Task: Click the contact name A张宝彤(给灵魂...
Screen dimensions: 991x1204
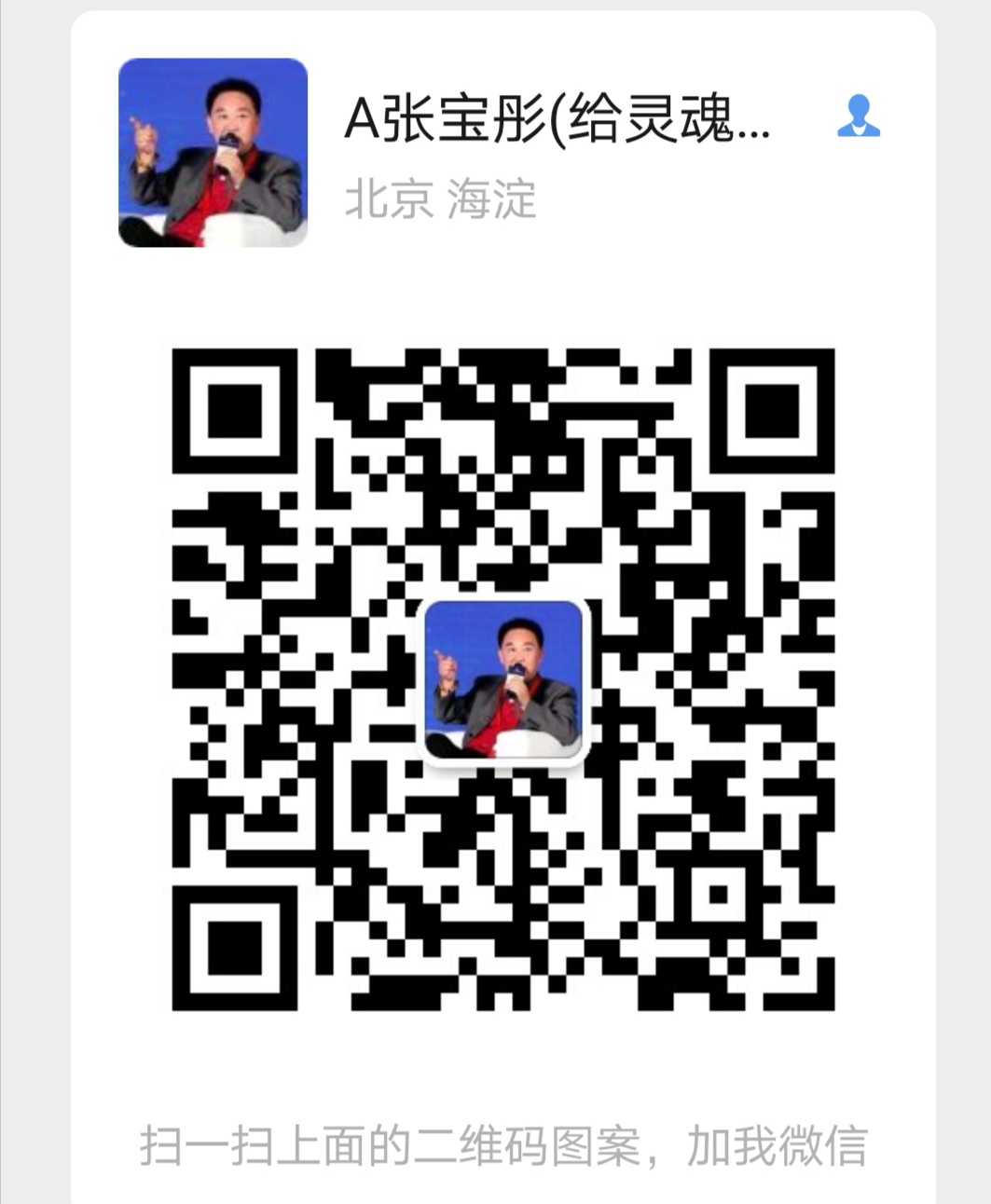Action: click(x=559, y=119)
